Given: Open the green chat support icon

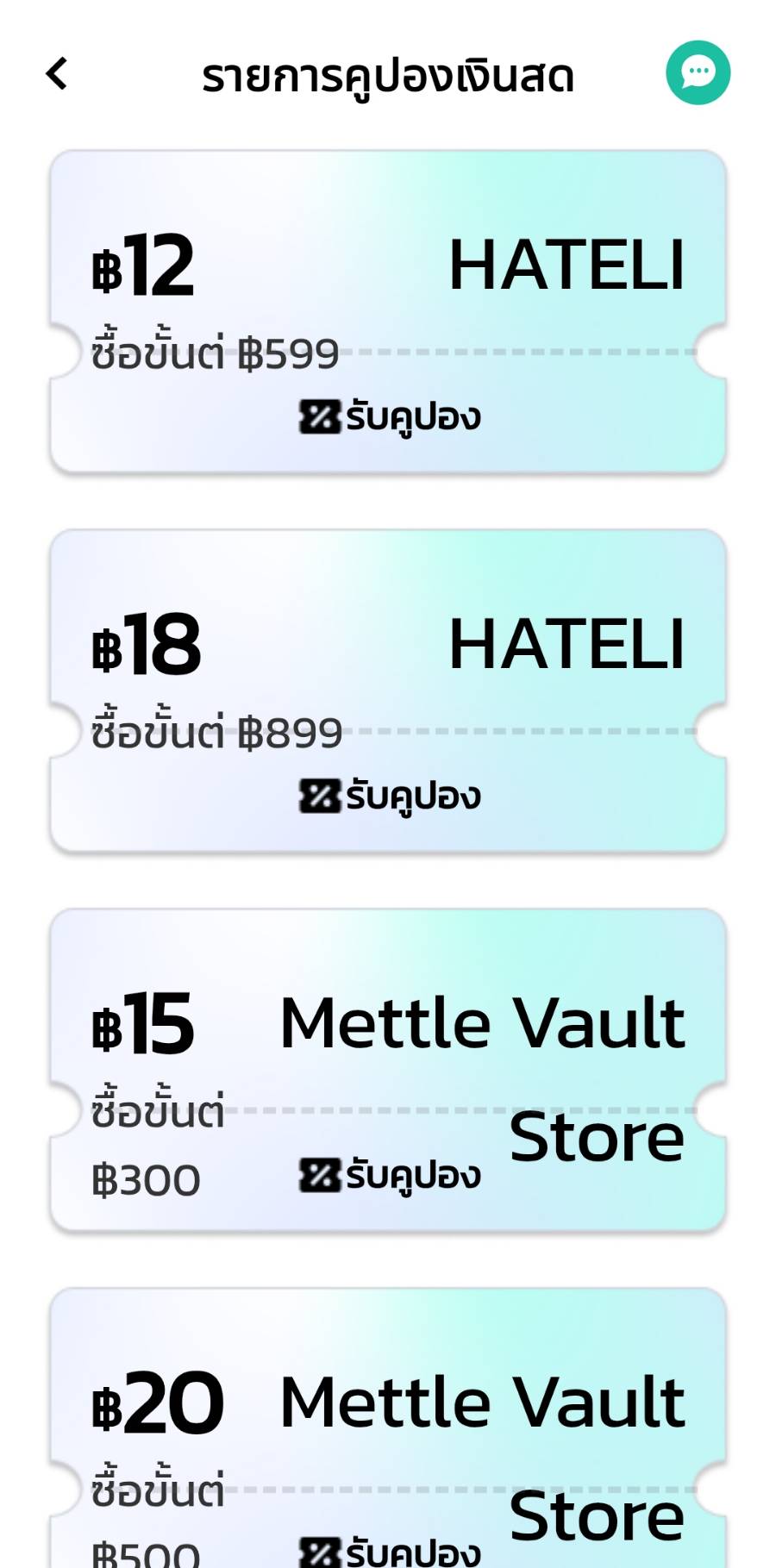Looking at the screenshot, I should point(698,72).
